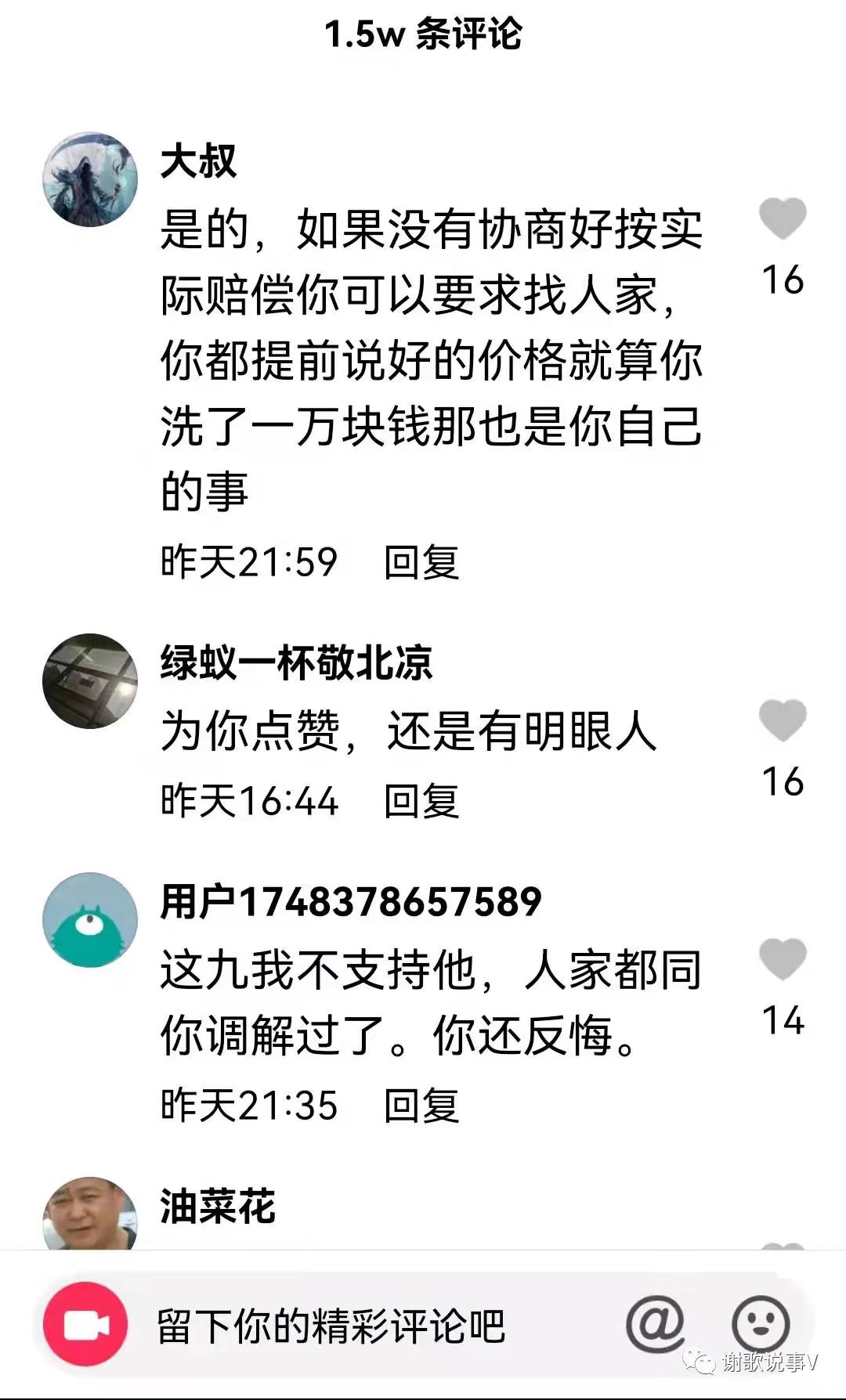
Task: Reply to 绿蚁一杯敬北凉's comment
Action: pyautogui.click(x=421, y=801)
